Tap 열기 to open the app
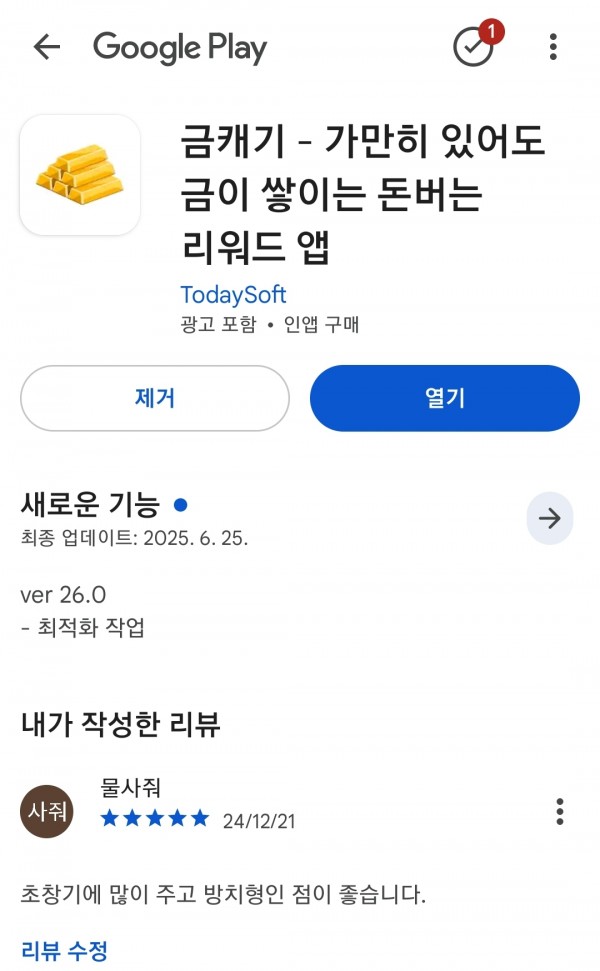The image size is (600, 971). coord(445,398)
